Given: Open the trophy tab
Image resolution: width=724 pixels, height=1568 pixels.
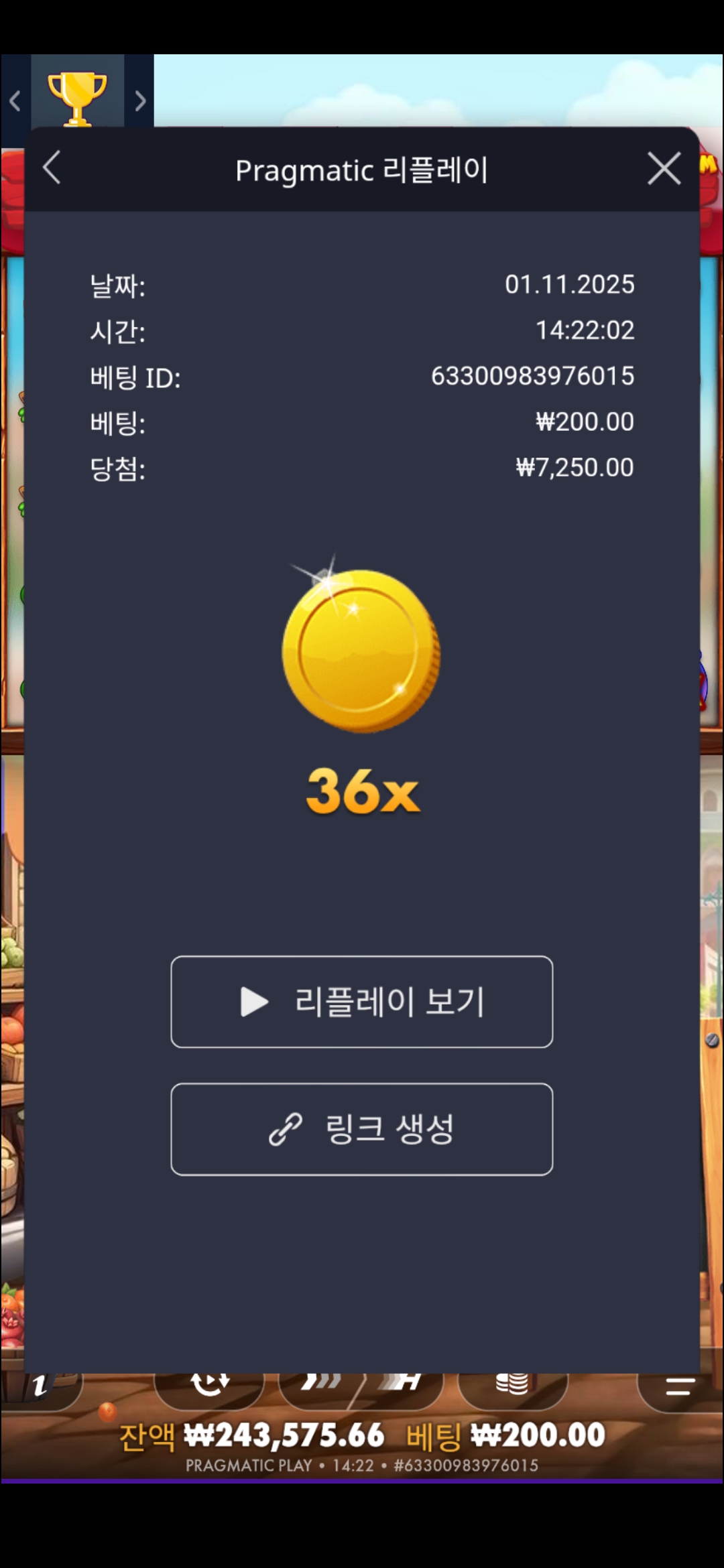Looking at the screenshot, I should point(77,97).
